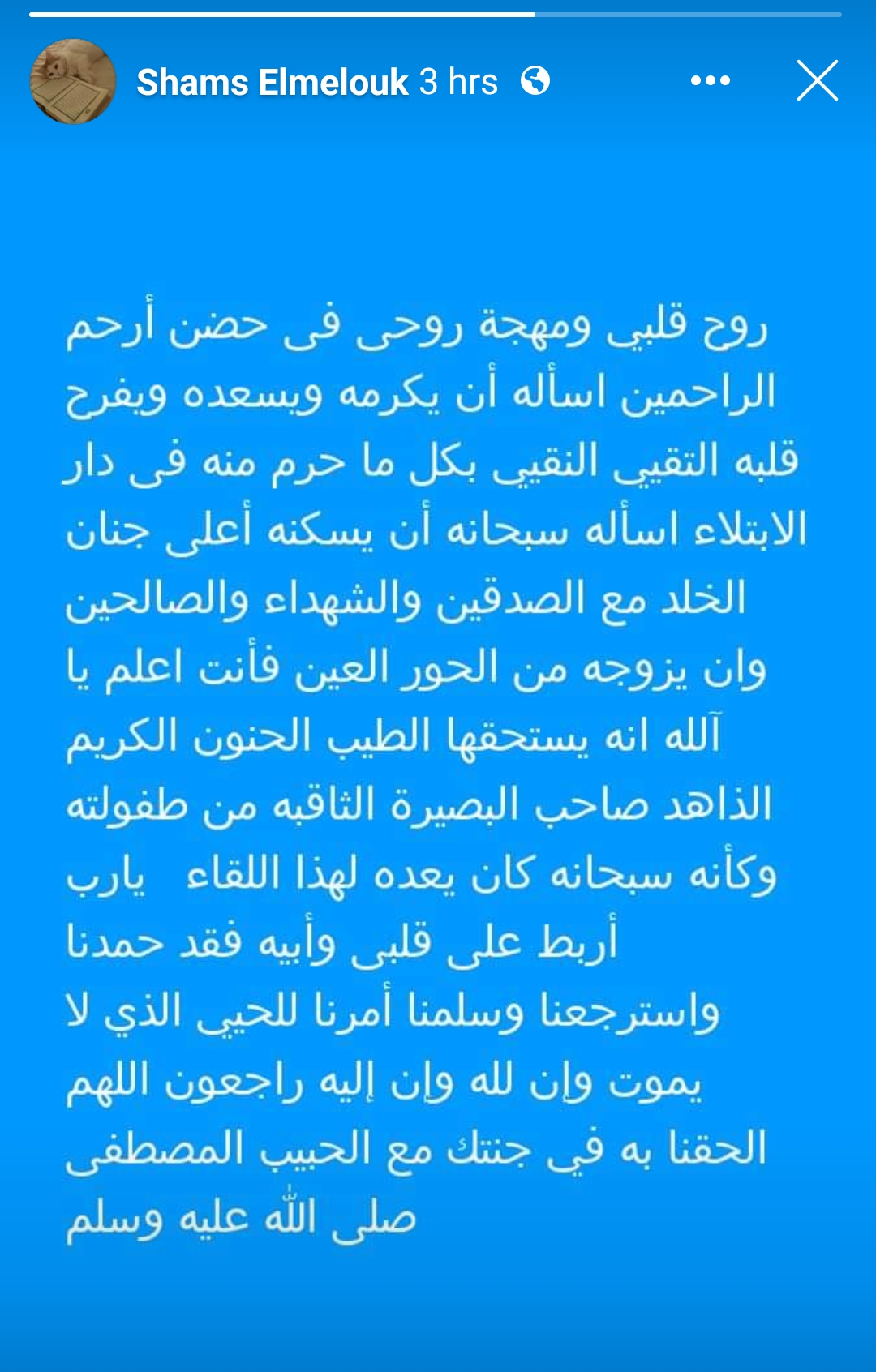Image resolution: width=876 pixels, height=1372 pixels.
Task: Open Shams Elmelouk's profile name
Action: tap(272, 82)
